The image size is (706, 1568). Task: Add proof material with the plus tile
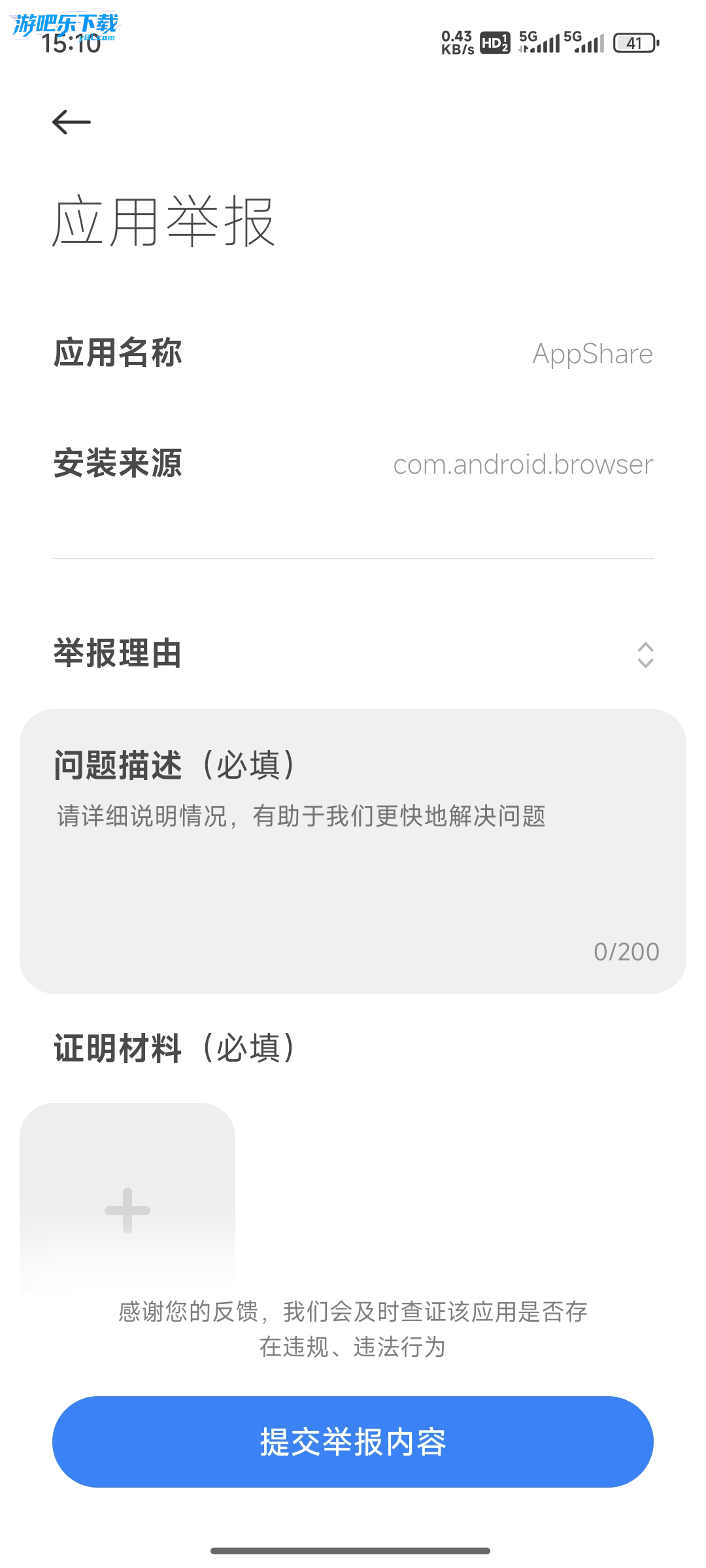point(127,1210)
